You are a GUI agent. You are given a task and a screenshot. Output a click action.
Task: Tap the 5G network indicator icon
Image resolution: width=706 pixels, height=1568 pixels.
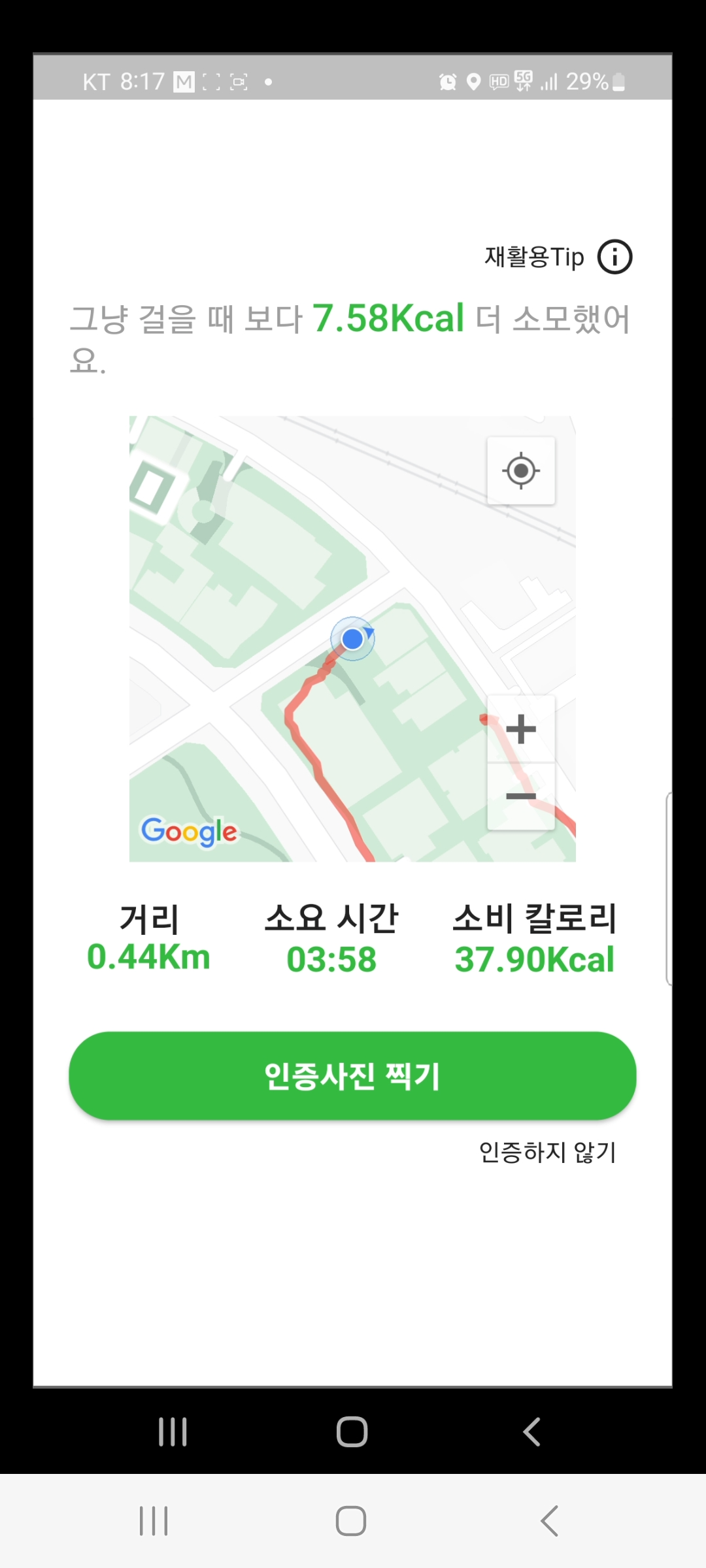coord(523,82)
